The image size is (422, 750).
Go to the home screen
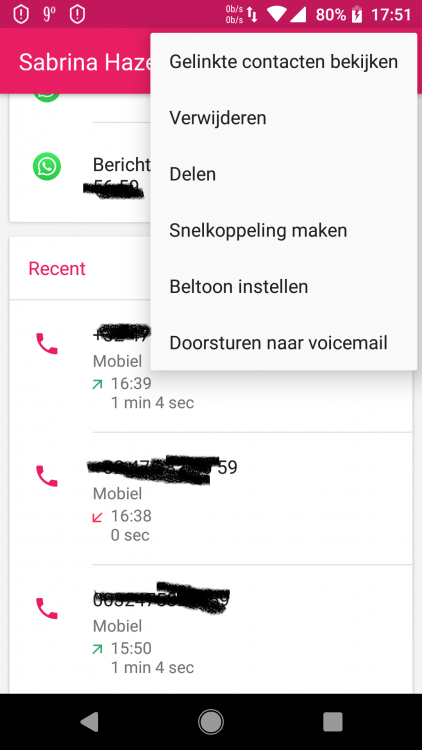tap(211, 722)
